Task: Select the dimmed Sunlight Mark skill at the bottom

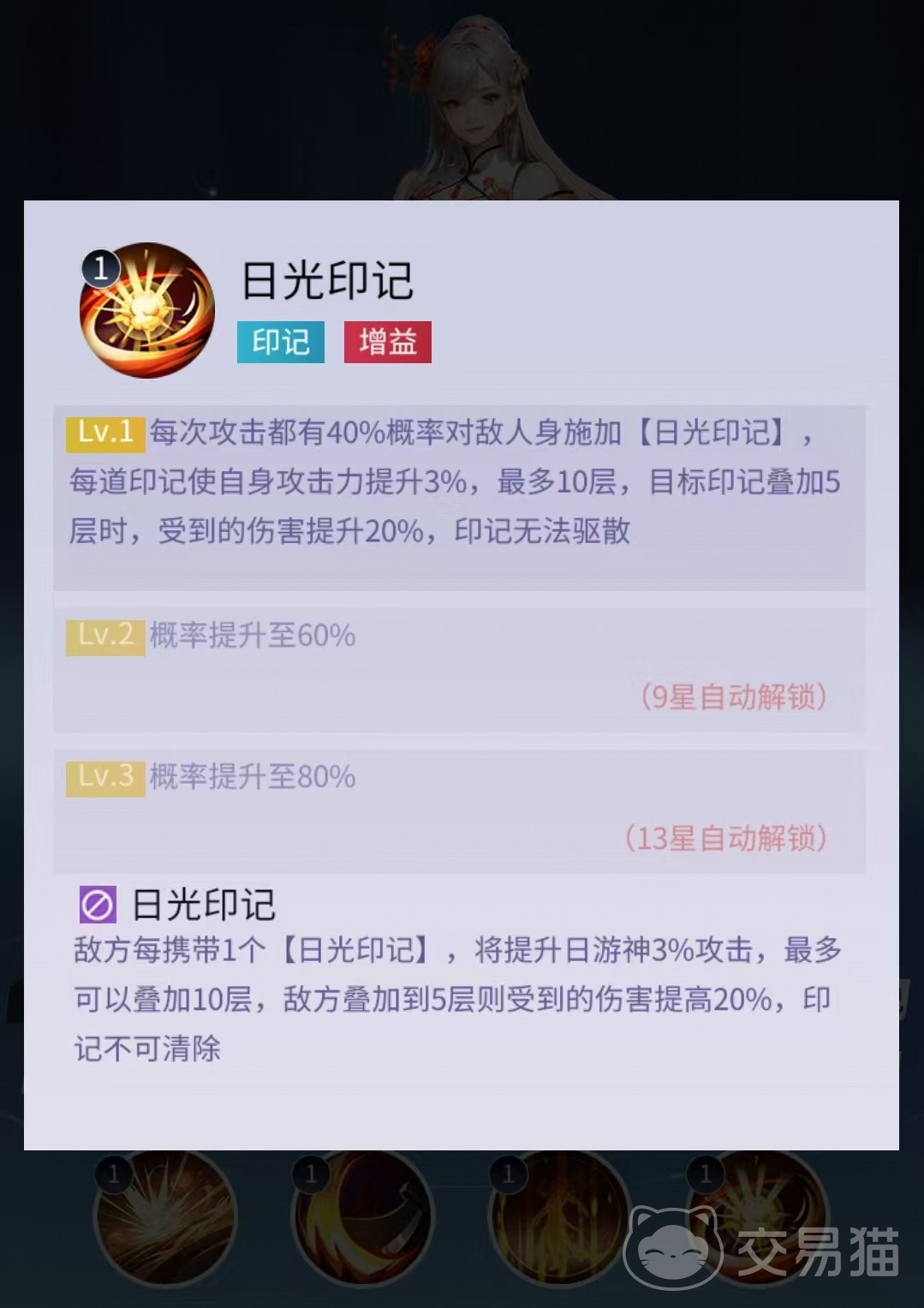Action: point(757,1216)
